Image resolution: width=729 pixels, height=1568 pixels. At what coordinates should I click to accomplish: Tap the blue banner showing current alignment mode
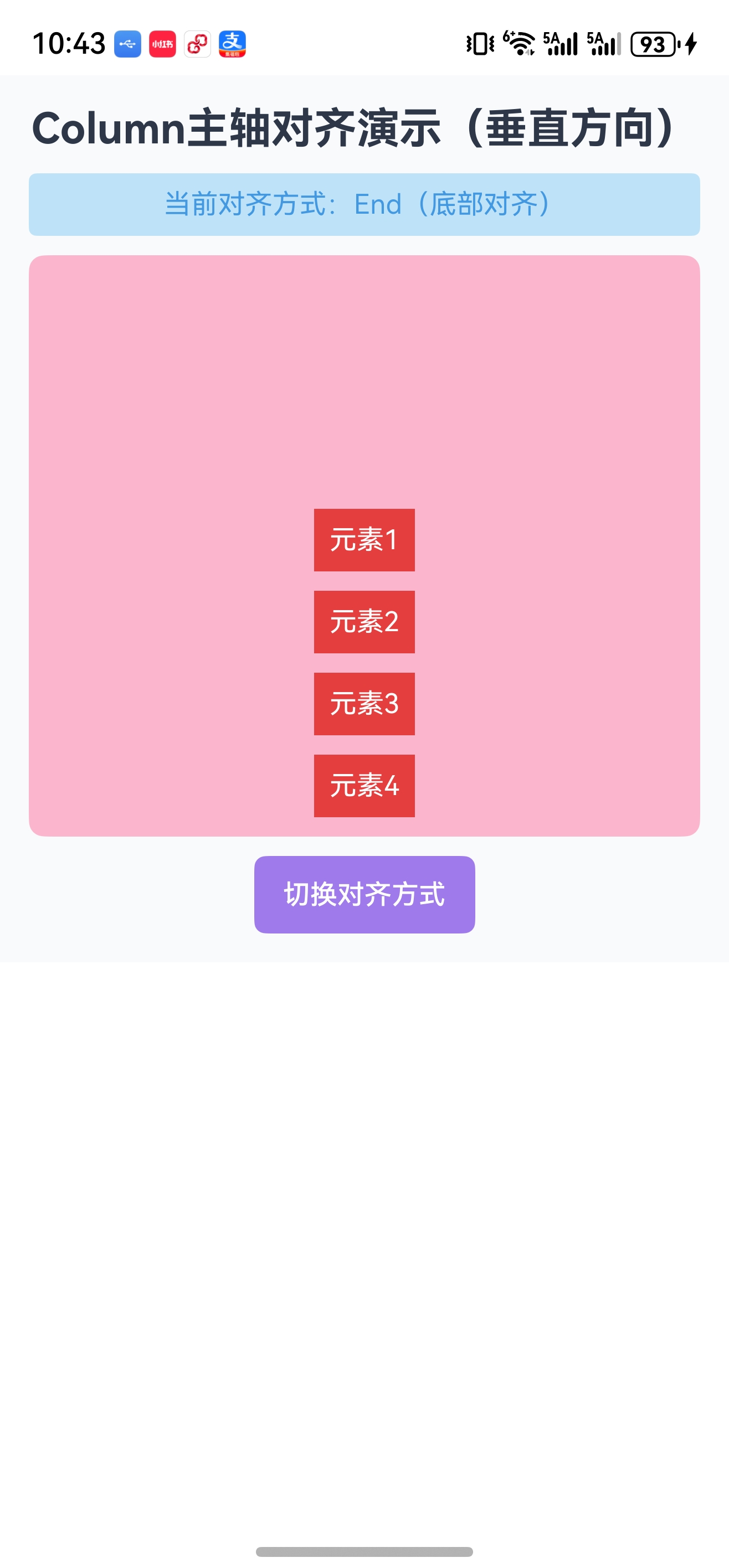[x=364, y=204]
